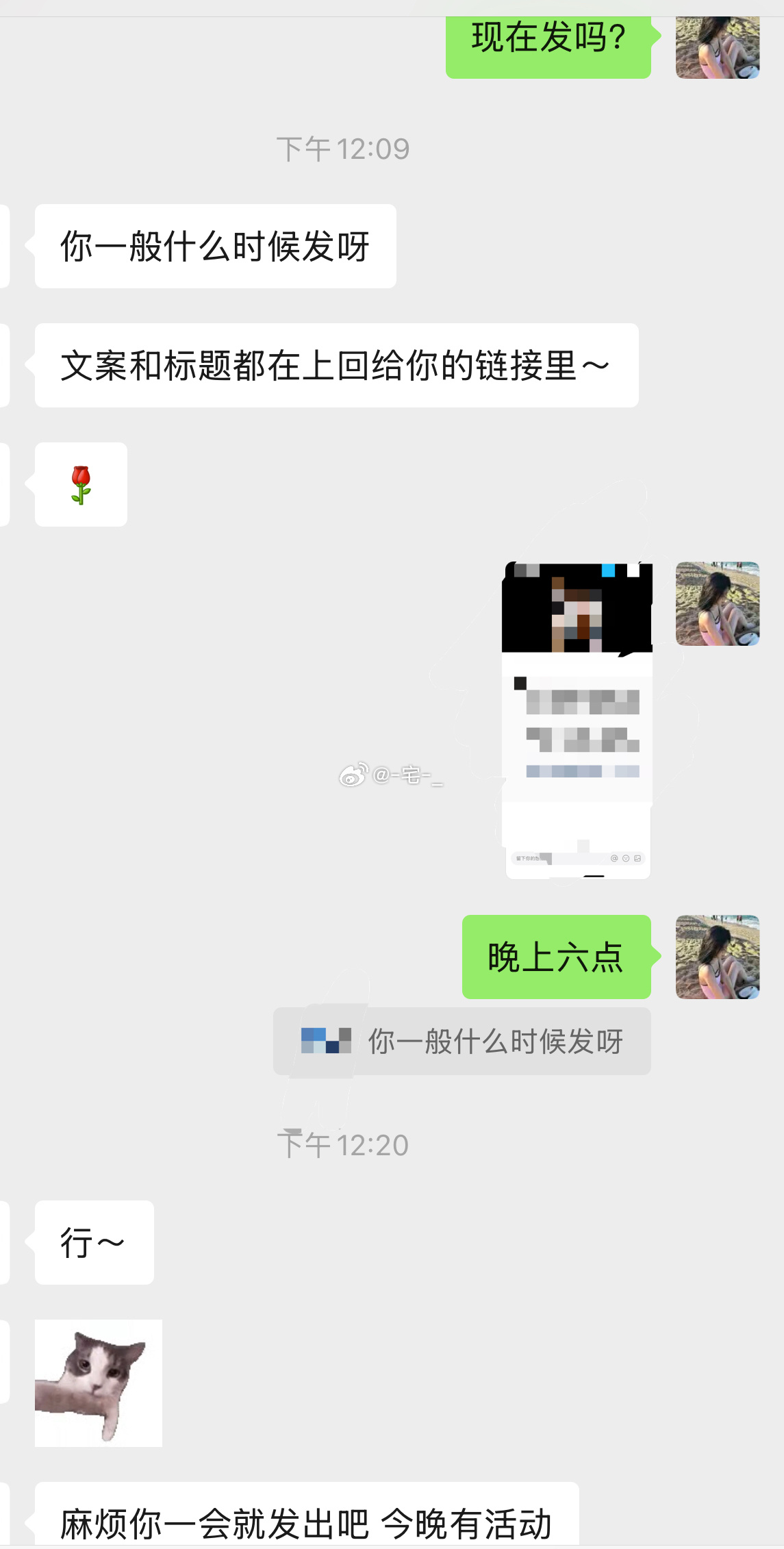The height and width of the screenshot is (1549, 784).
Task: Tap the quoted reply 你一般什么时候发呀
Action: (x=462, y=1041)
